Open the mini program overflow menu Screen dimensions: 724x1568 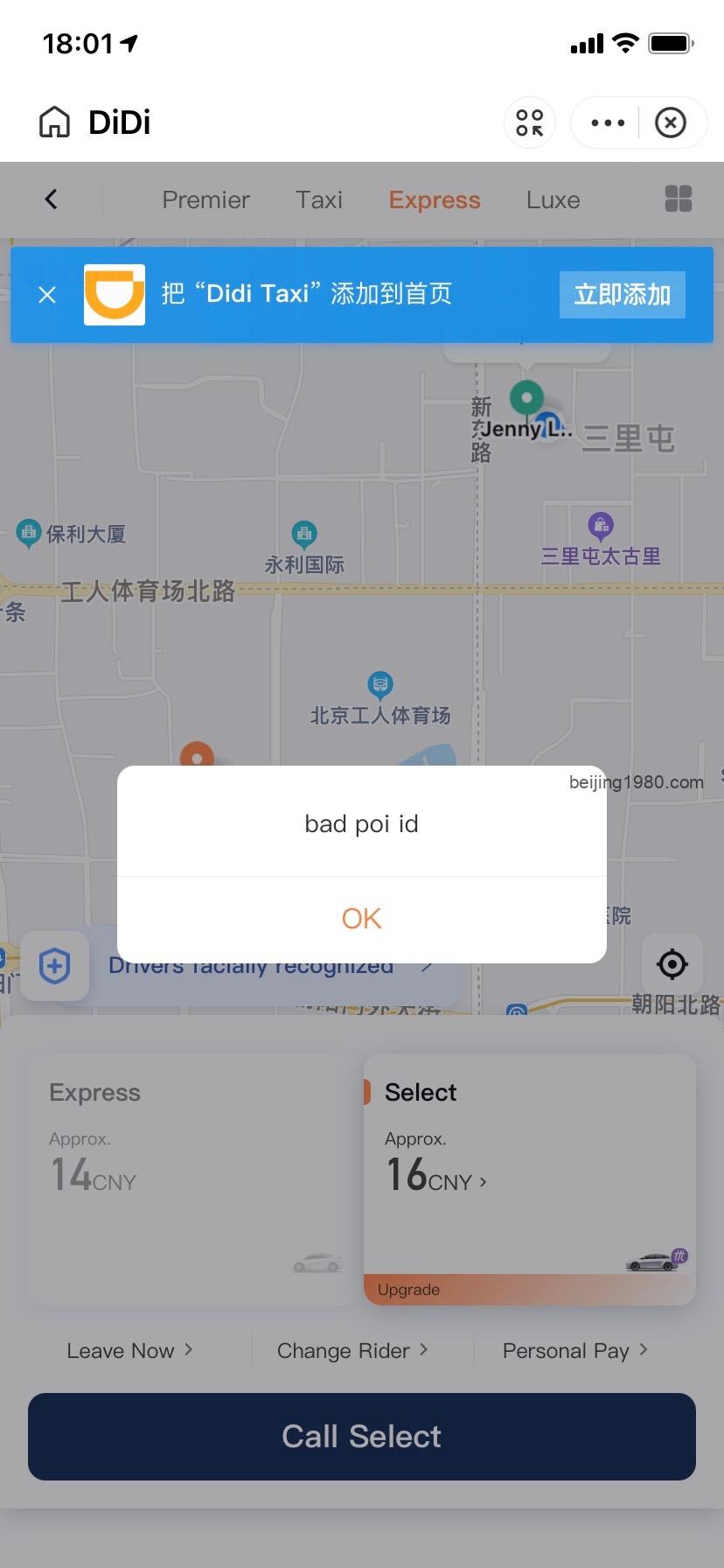pyautogui.click(x=608, y=122)
